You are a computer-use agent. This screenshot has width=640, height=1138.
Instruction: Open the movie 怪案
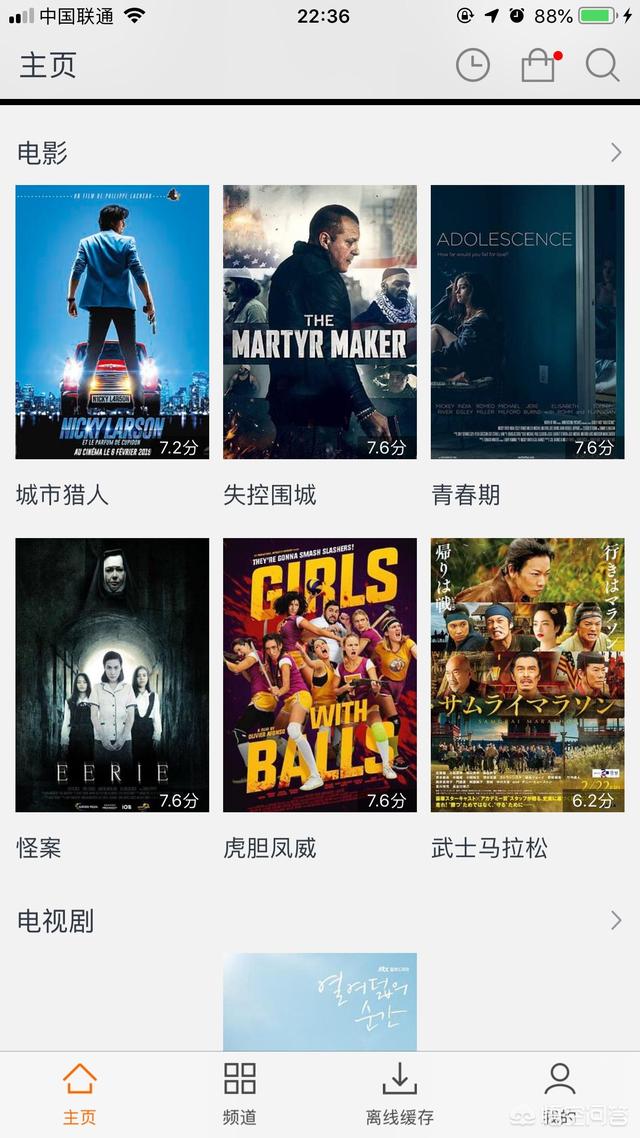coord(112,675)
